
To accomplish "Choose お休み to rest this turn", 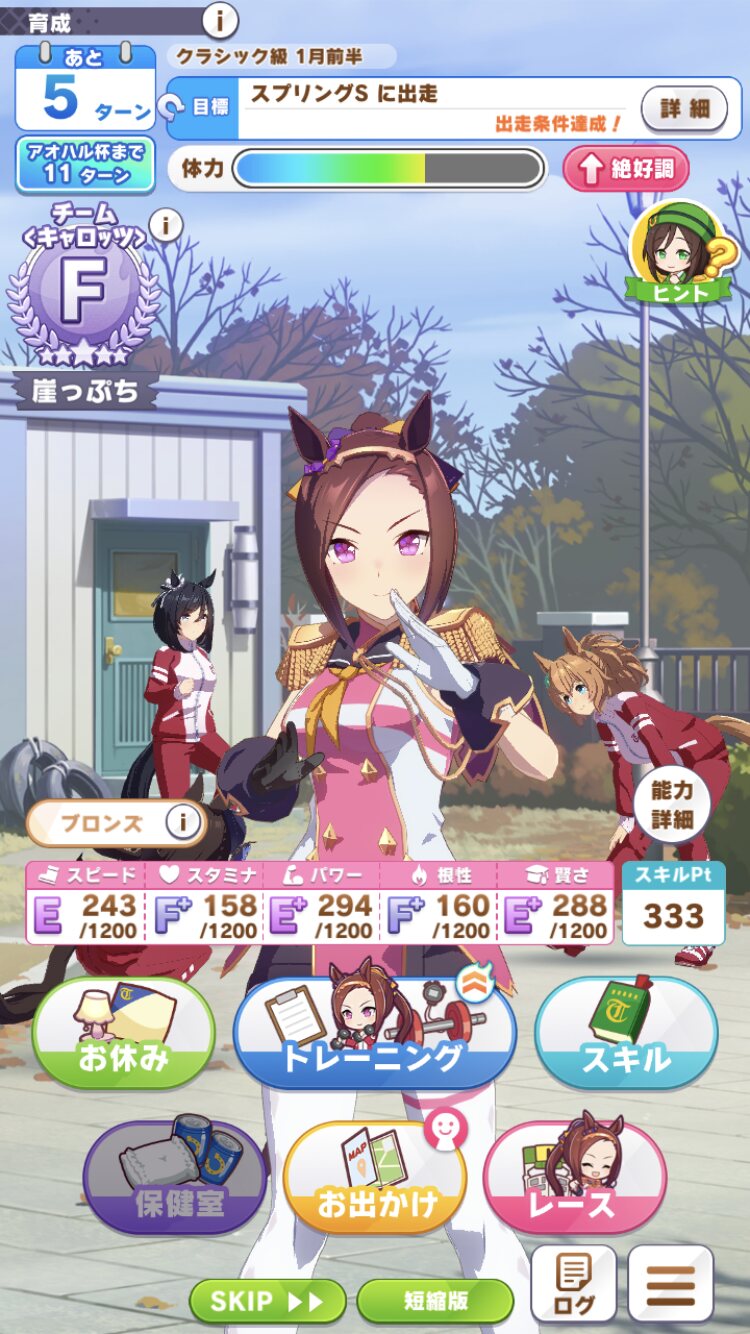I will 124,1033.
